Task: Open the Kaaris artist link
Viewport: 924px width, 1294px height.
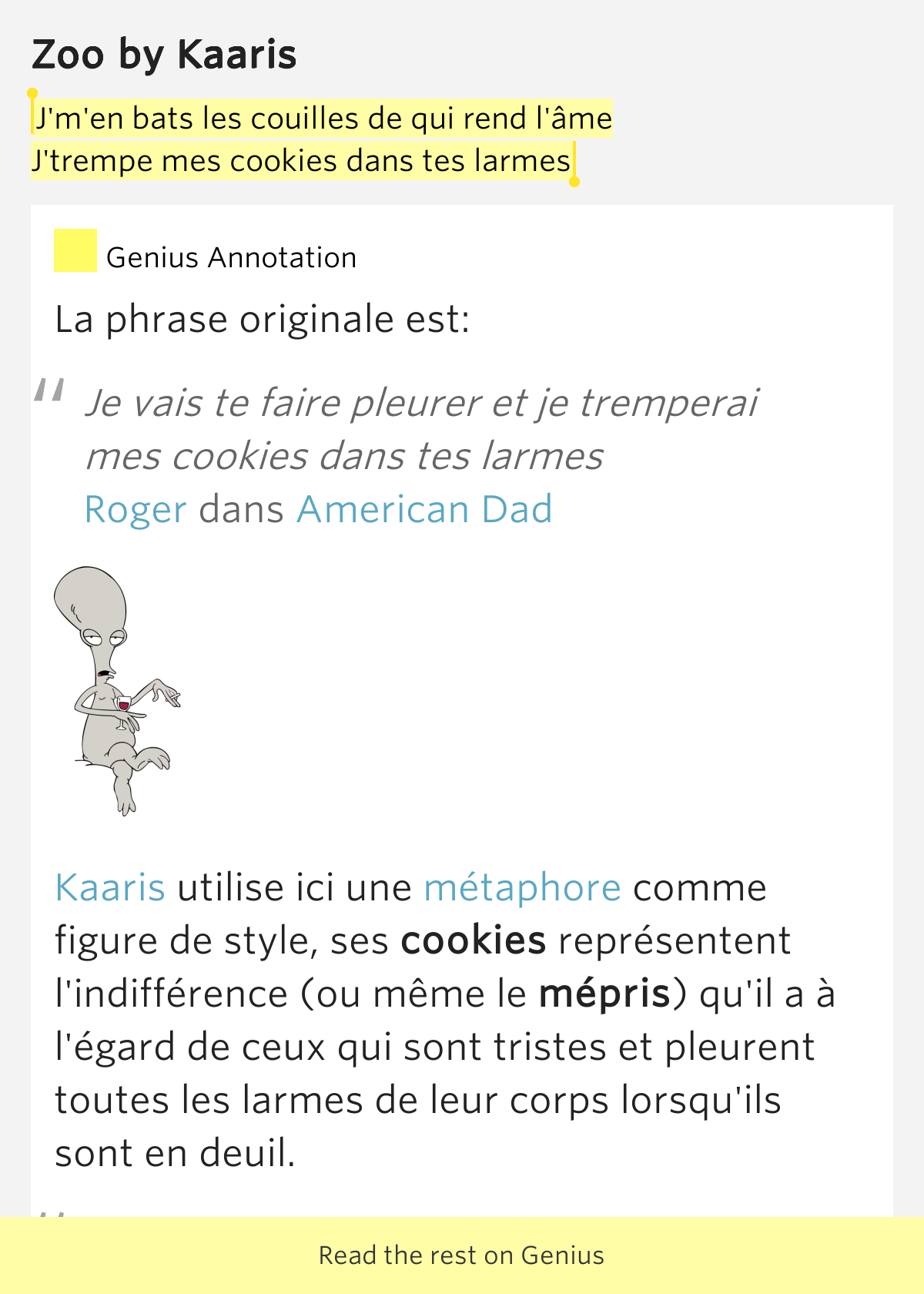Action: pyautogui.click(x=110, y=888)
